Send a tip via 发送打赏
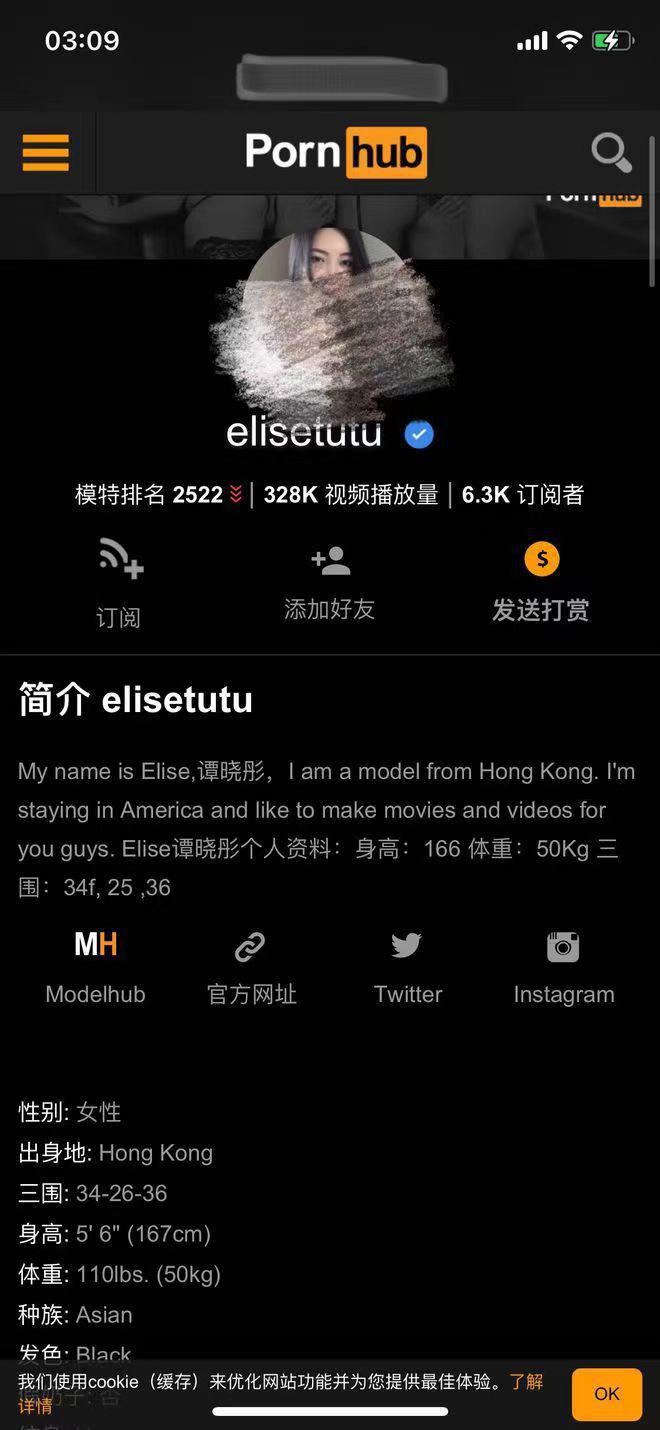Screen dimensions: 660x1430 tap(541, 582)
